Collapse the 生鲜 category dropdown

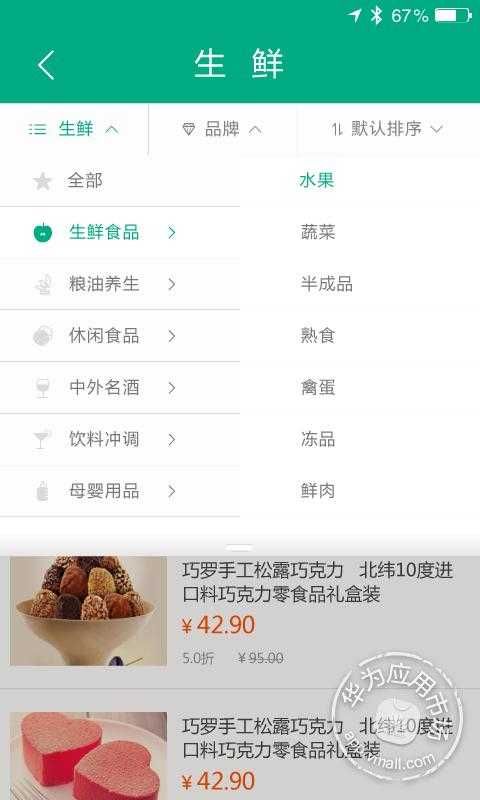[x=74, y=129]
